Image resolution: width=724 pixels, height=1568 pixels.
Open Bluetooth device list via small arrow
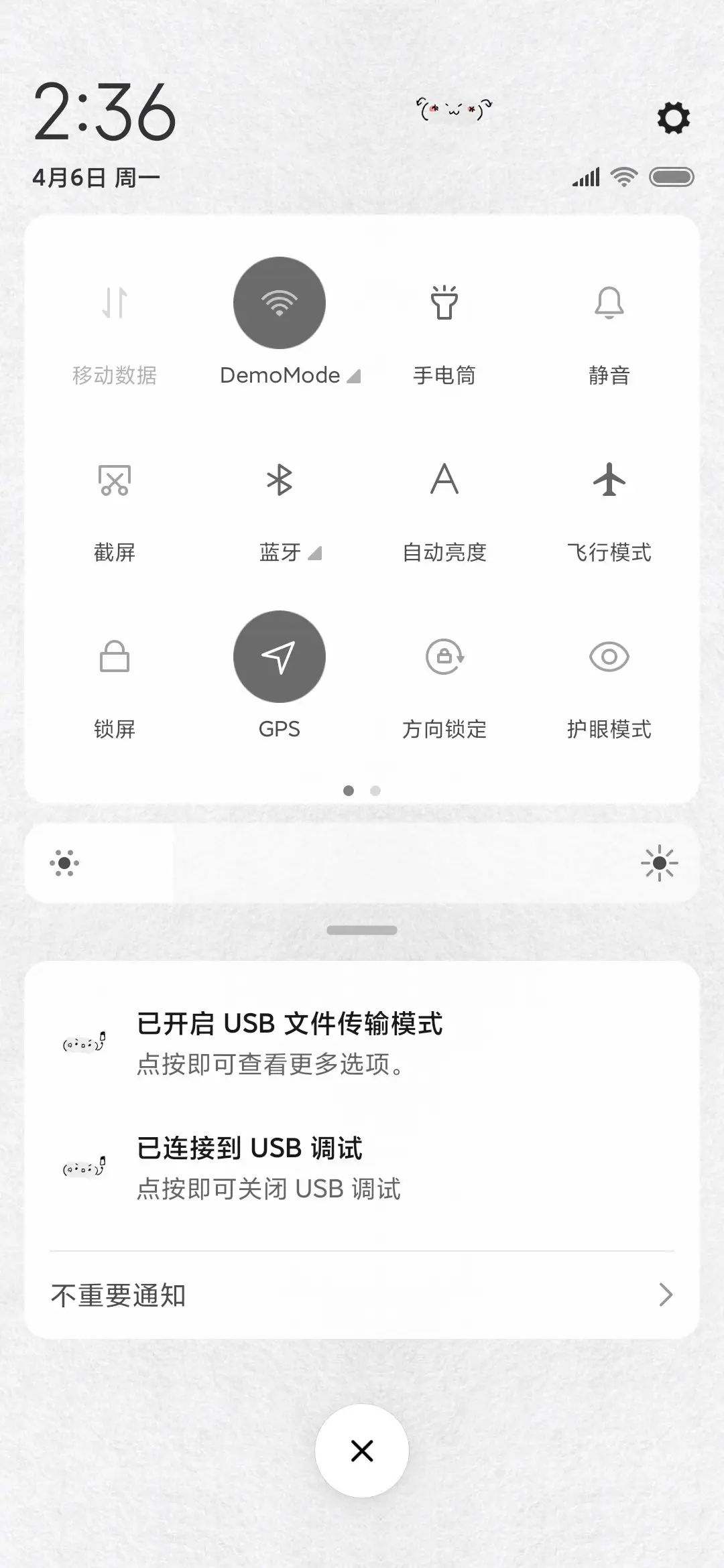point(315,553)
